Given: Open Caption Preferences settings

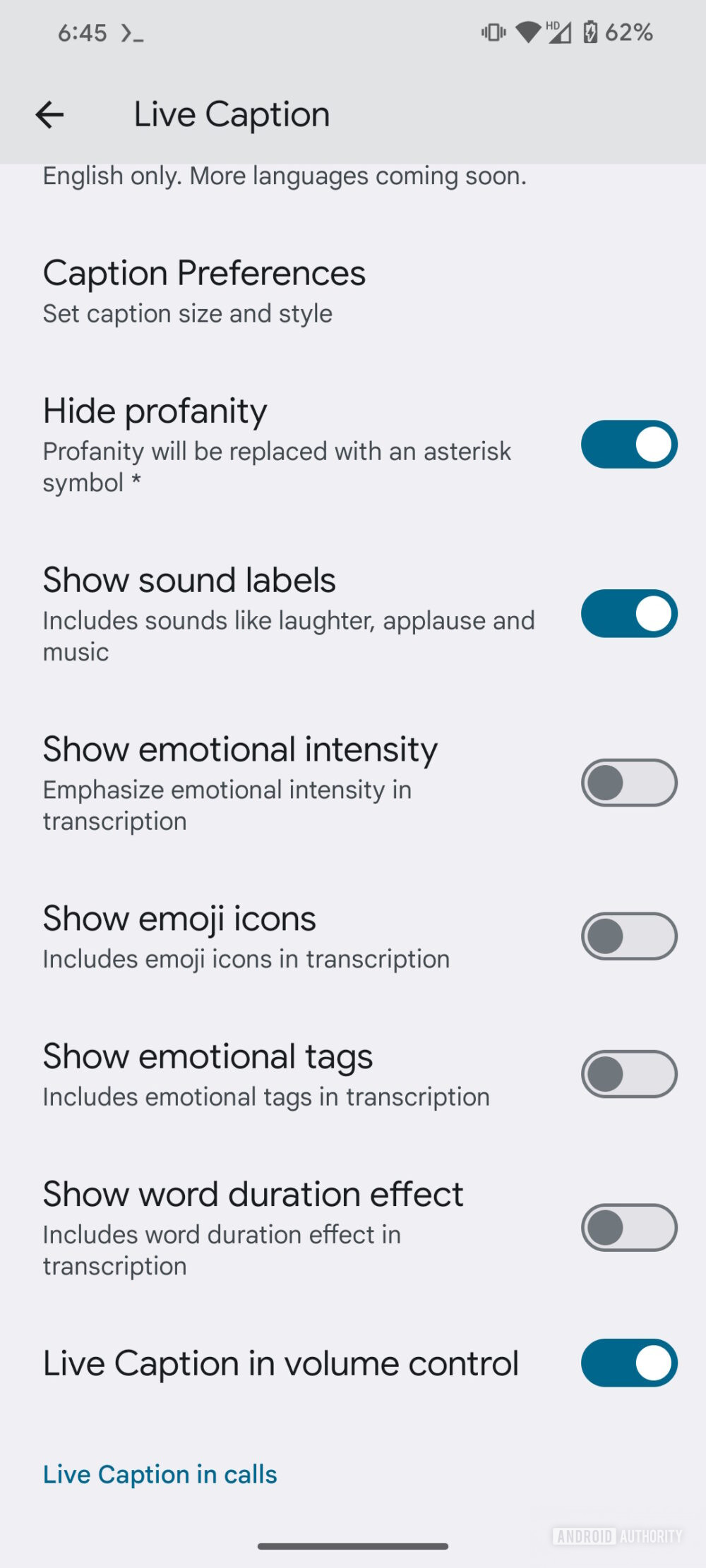Looking at the screenshot, I should [204, 272].
